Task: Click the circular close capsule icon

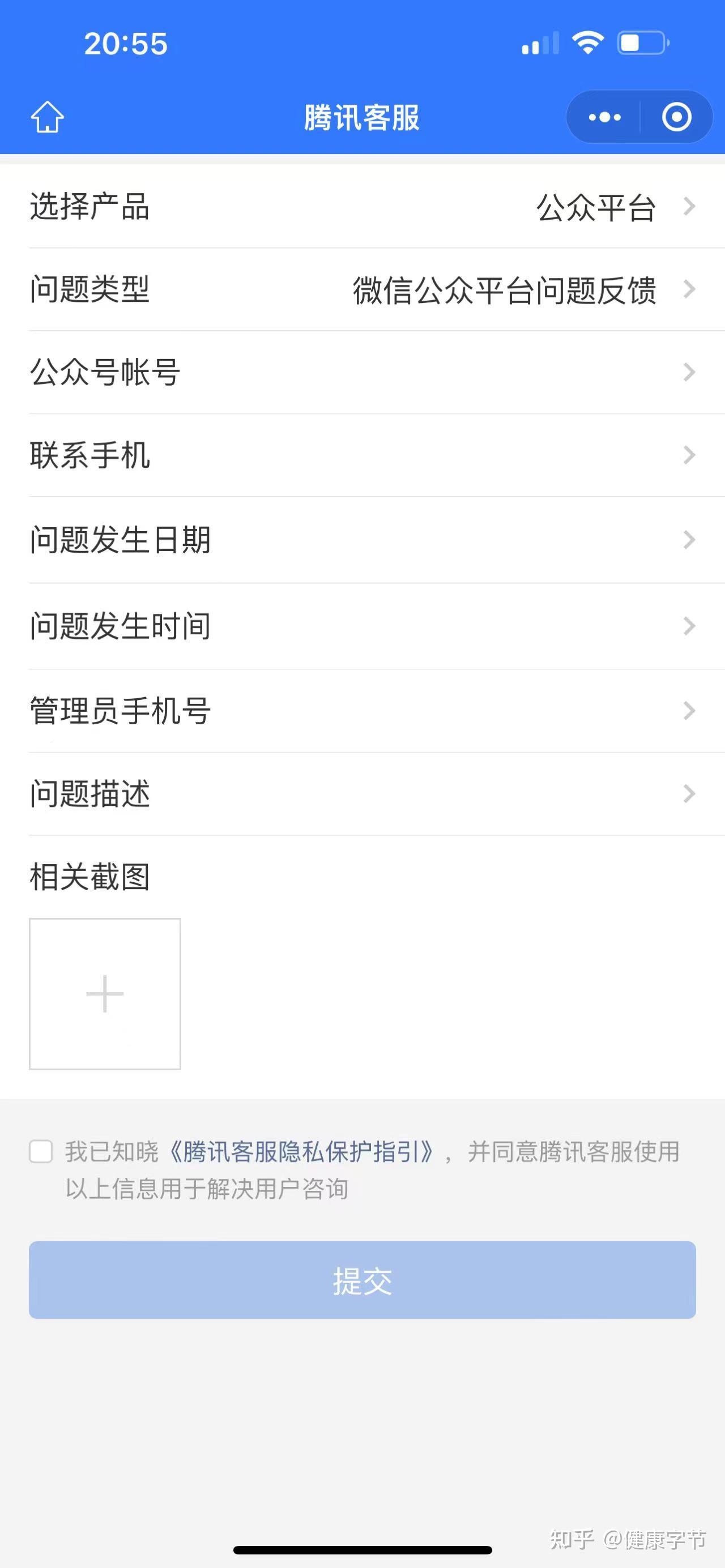Action: click(677, 117)
